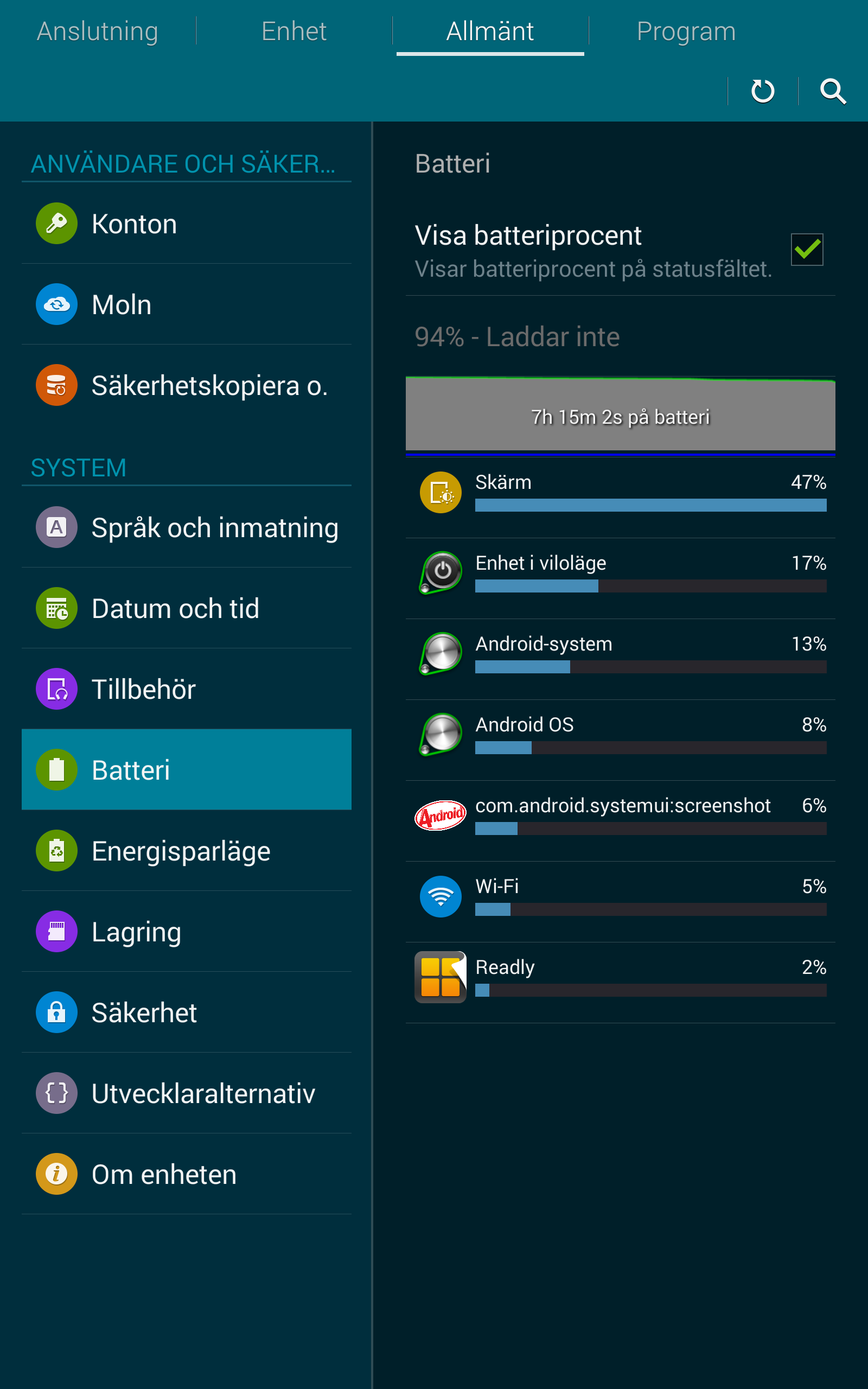Show Readly battery usage details
Viewport: 868px width, 1389px height.
(x=620, y=983)
